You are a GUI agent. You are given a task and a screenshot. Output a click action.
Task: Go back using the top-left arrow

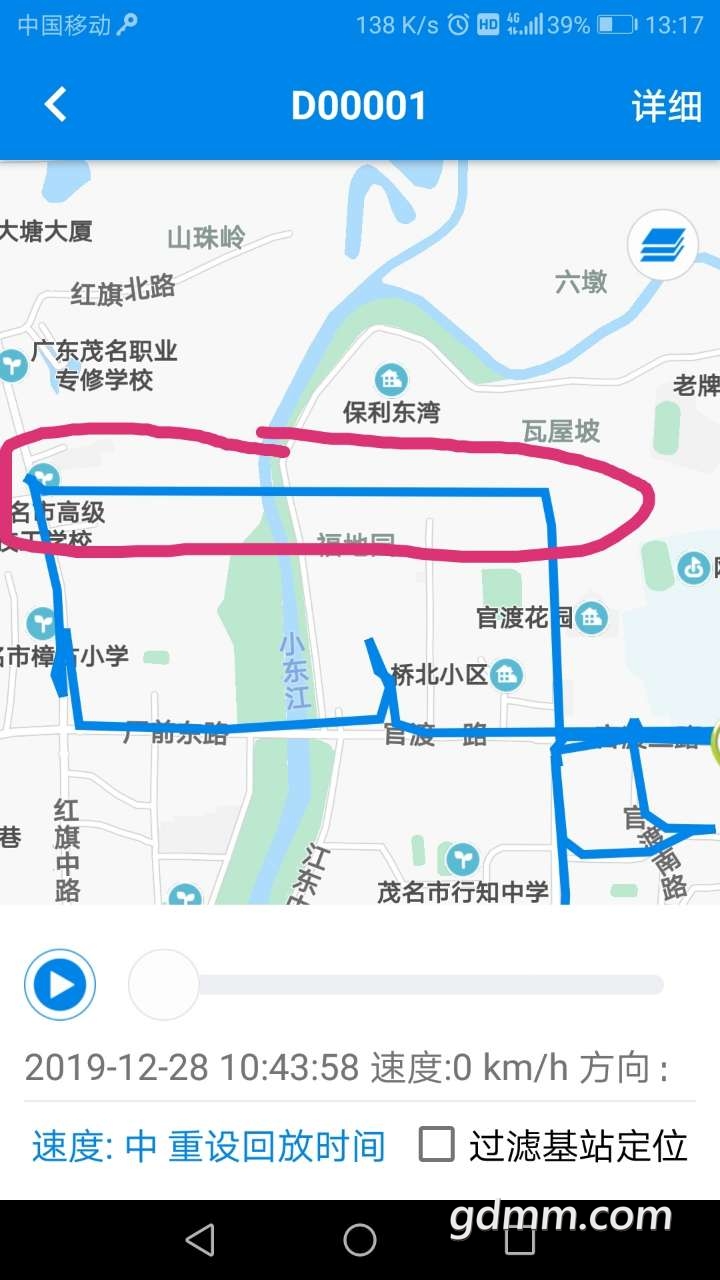(x=56, y=104)
